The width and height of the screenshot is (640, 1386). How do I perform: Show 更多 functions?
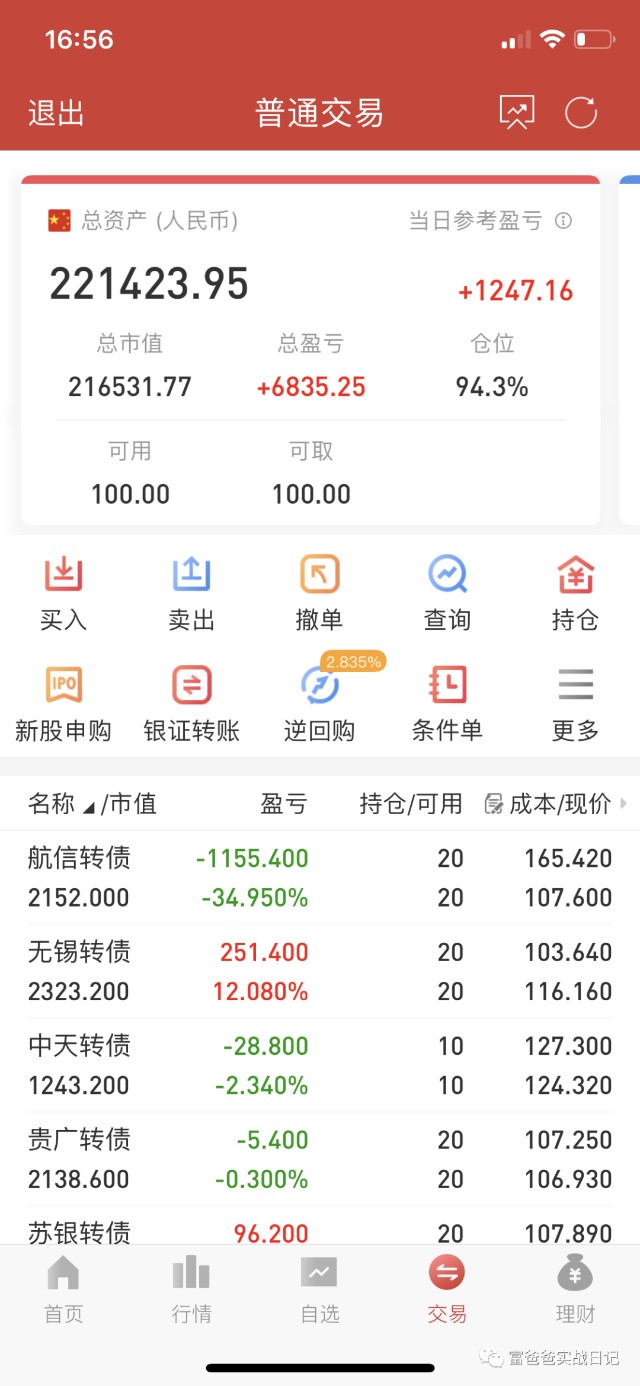(x=575, y=704)
